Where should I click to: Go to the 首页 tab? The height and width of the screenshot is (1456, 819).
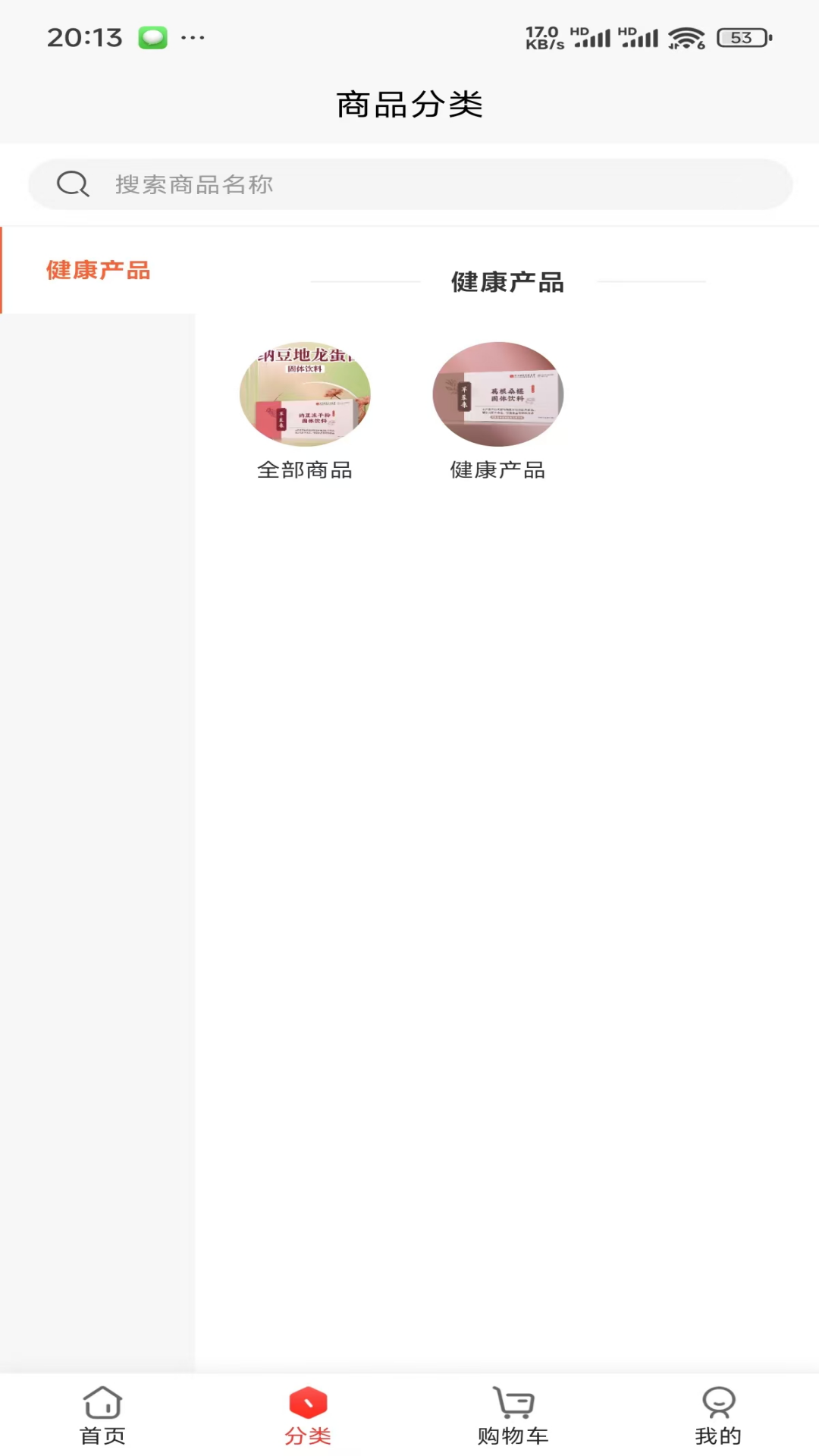(x=102, y=1415)
